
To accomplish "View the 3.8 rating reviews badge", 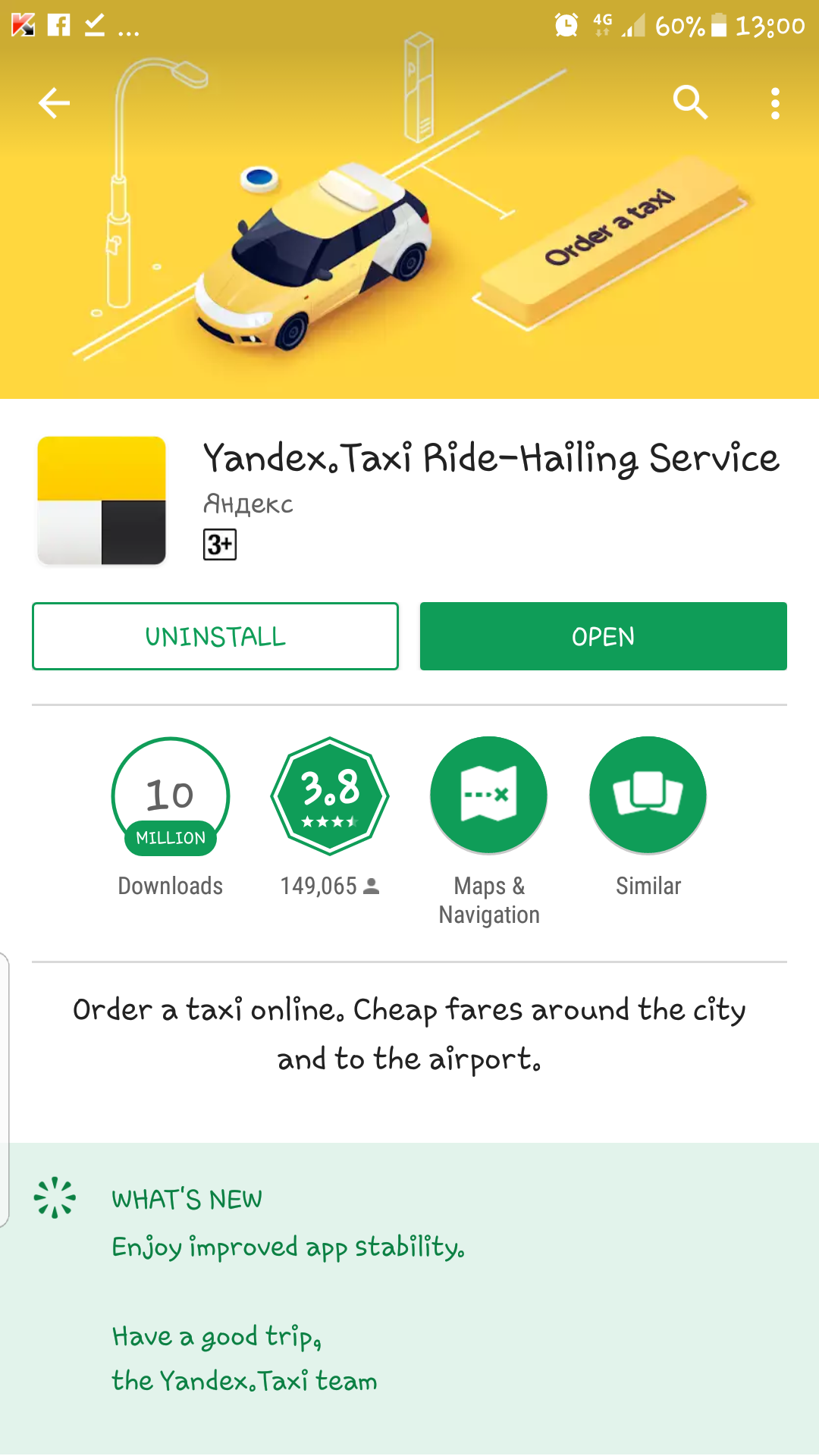I will (x=330, y=796).
